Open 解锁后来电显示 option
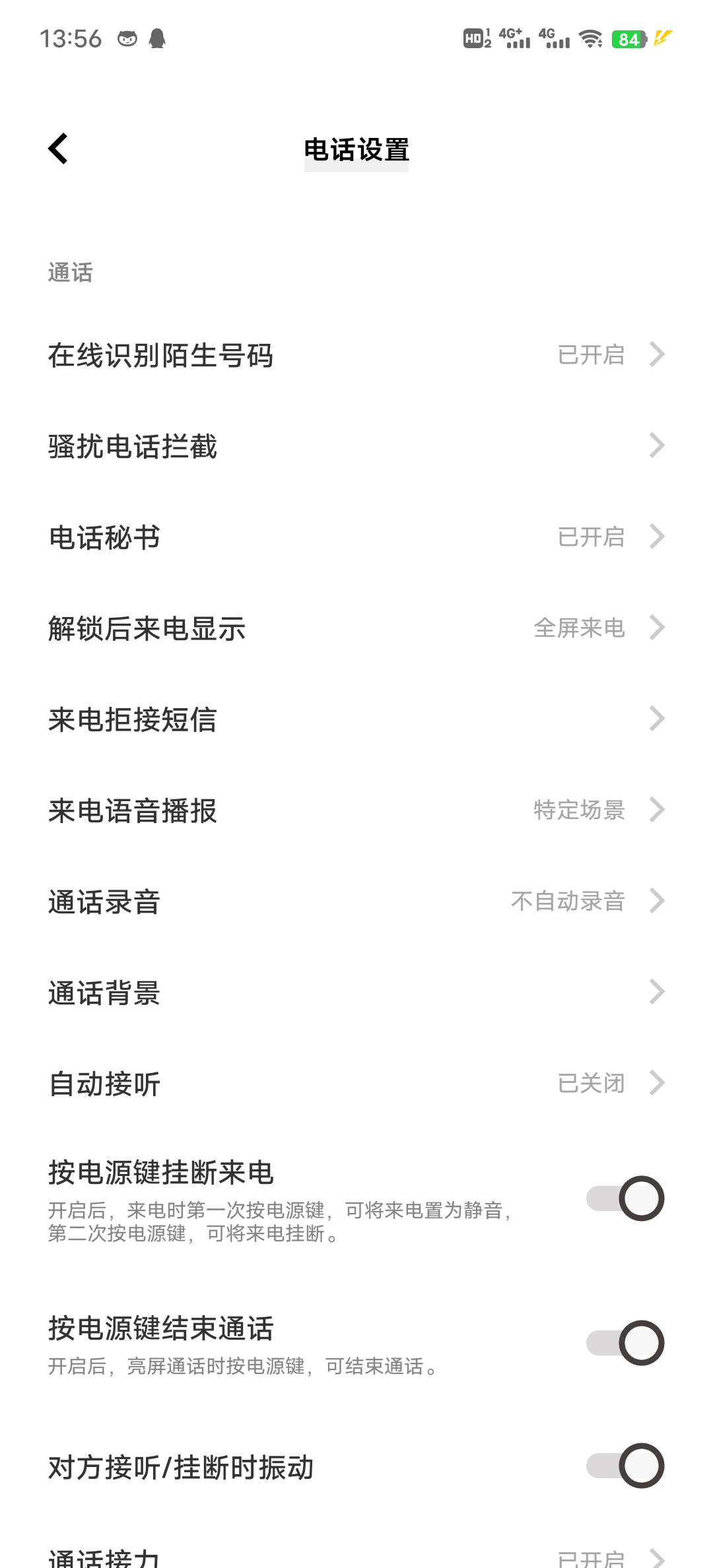The height and width of the screenshot is (1568, 713). pos(356,628)
